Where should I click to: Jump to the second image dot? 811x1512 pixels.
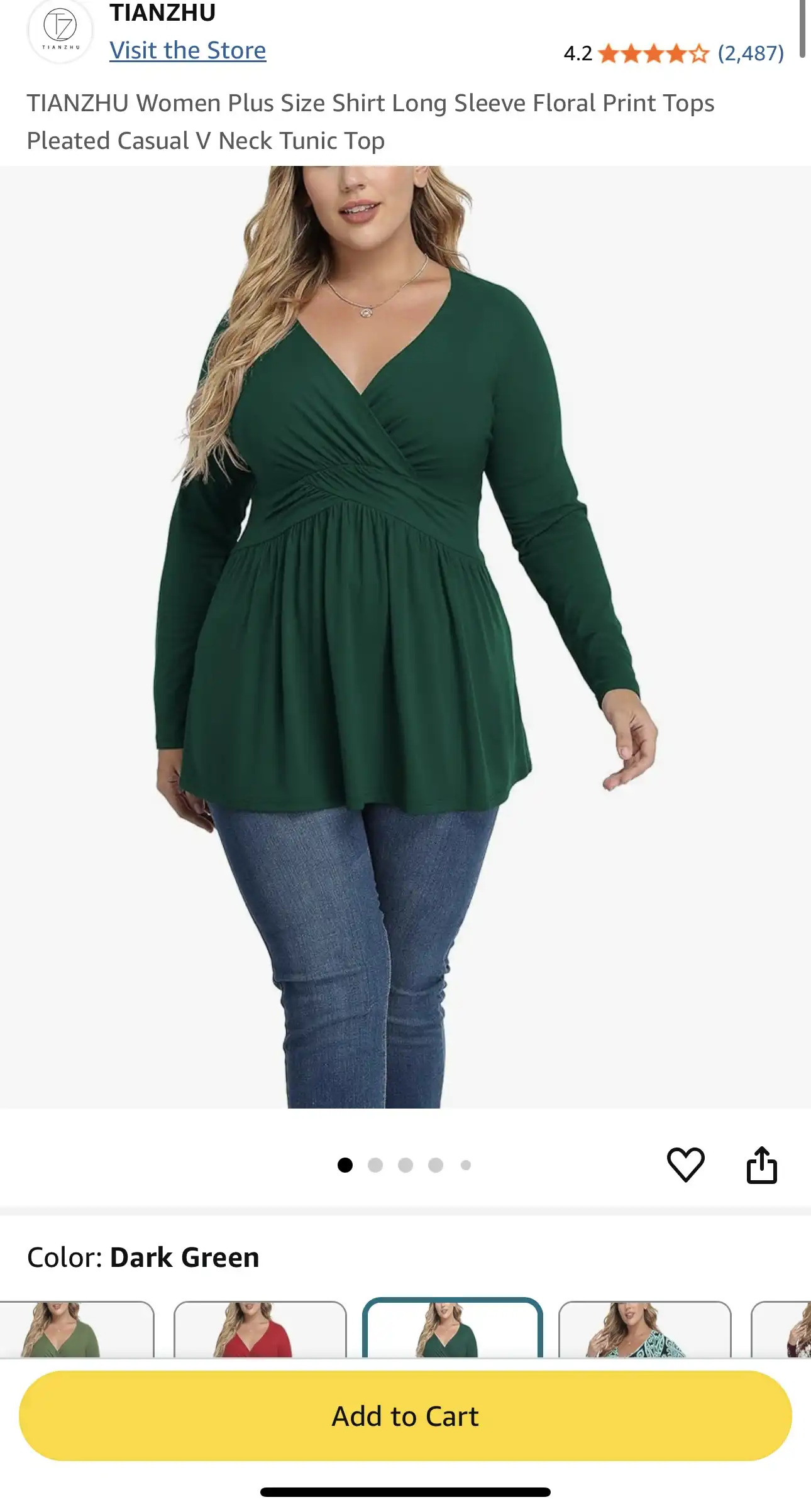pyautogui.click(x=375, y=1165)
